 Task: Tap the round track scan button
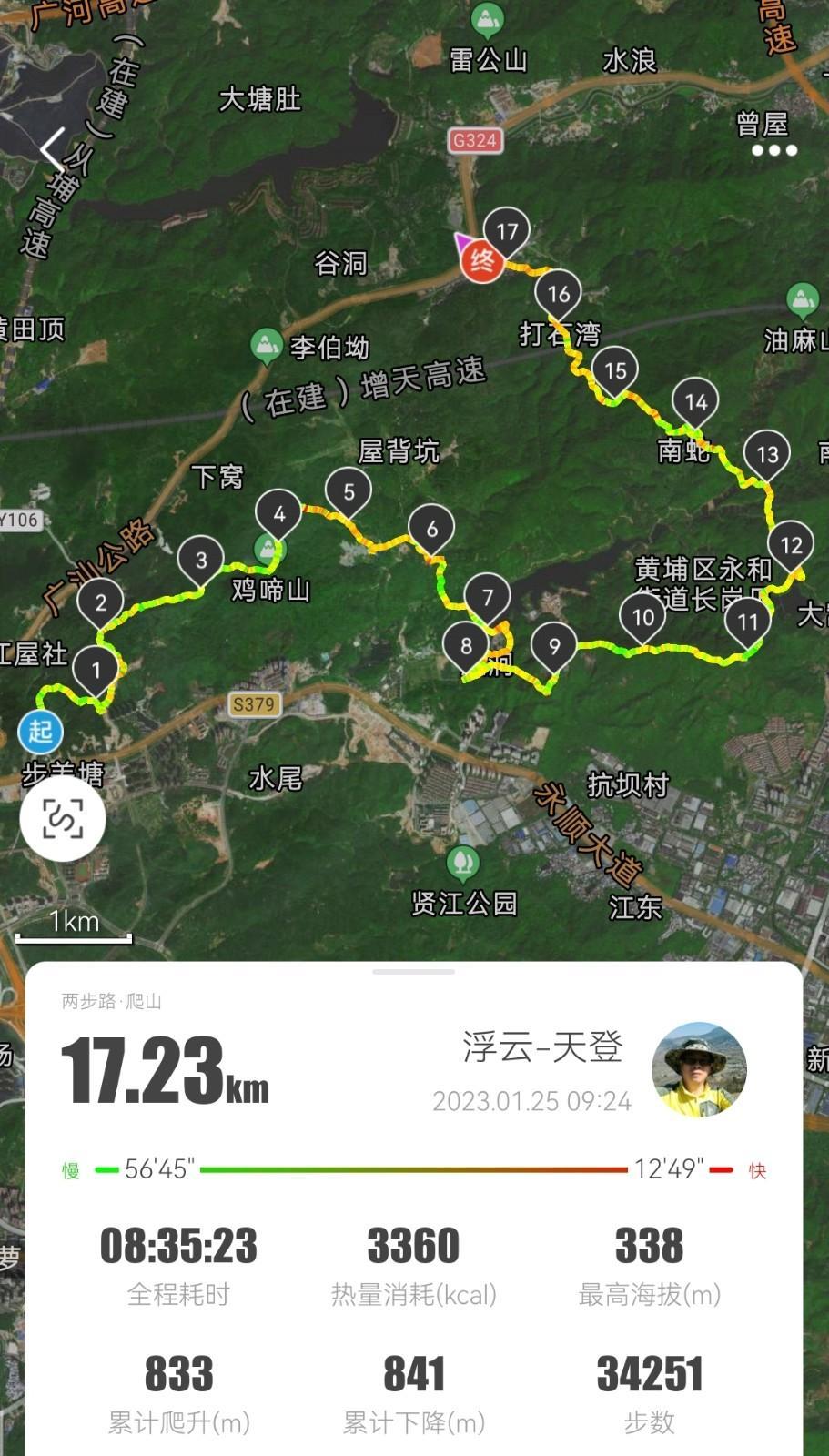[63, 819]
